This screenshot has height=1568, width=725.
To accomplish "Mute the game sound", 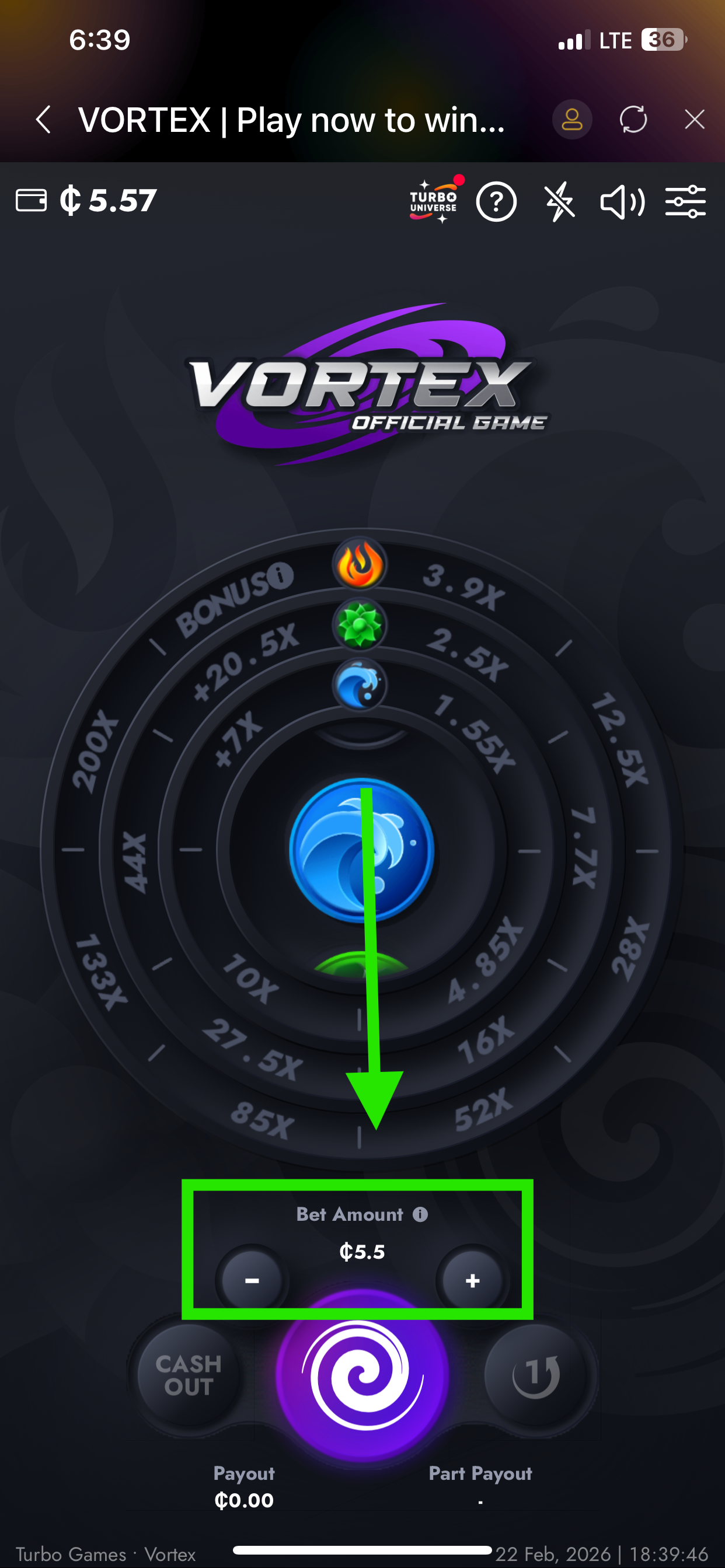I will [x=622, y=201].
